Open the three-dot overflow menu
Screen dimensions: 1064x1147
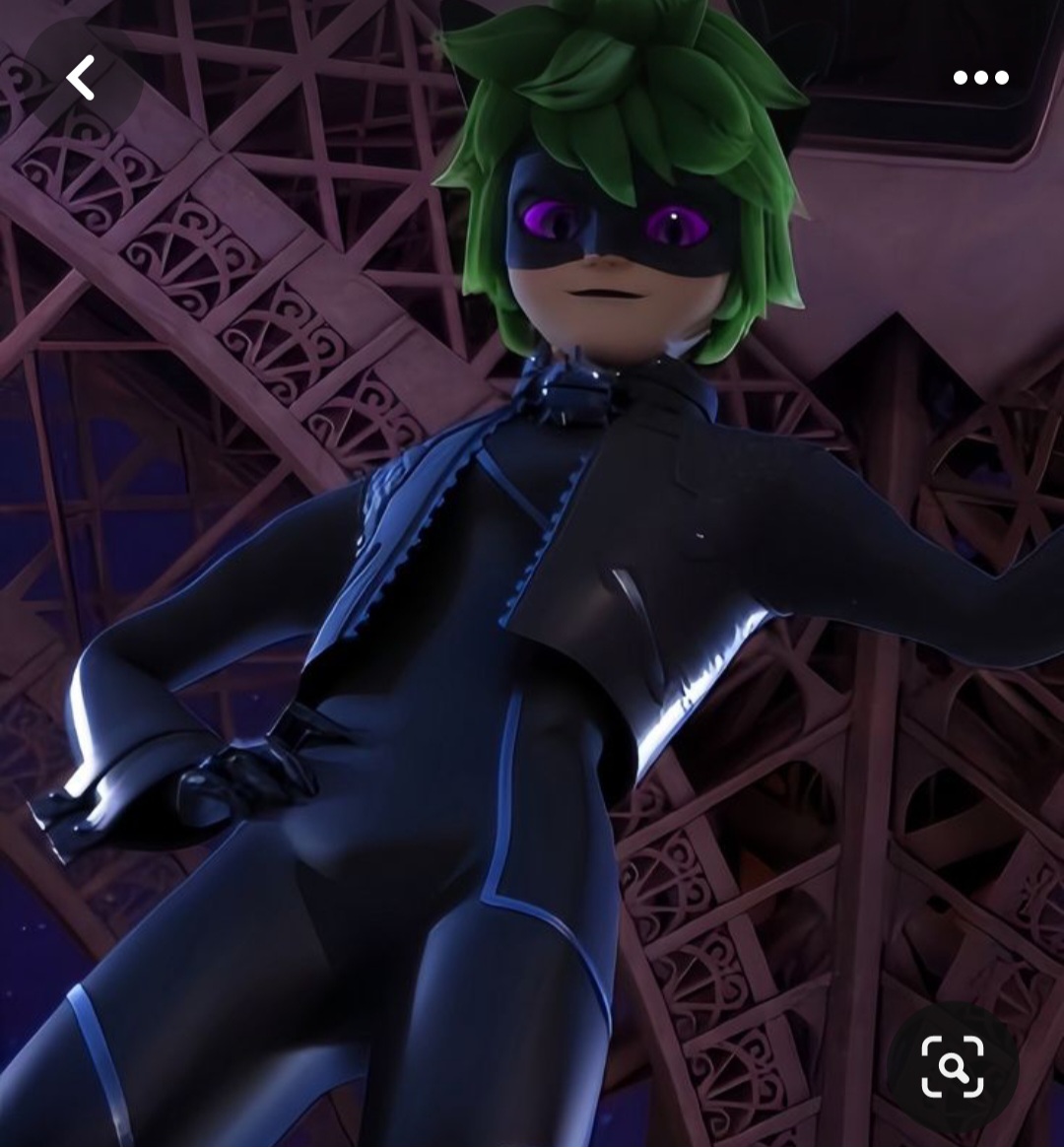click(980, 78)
